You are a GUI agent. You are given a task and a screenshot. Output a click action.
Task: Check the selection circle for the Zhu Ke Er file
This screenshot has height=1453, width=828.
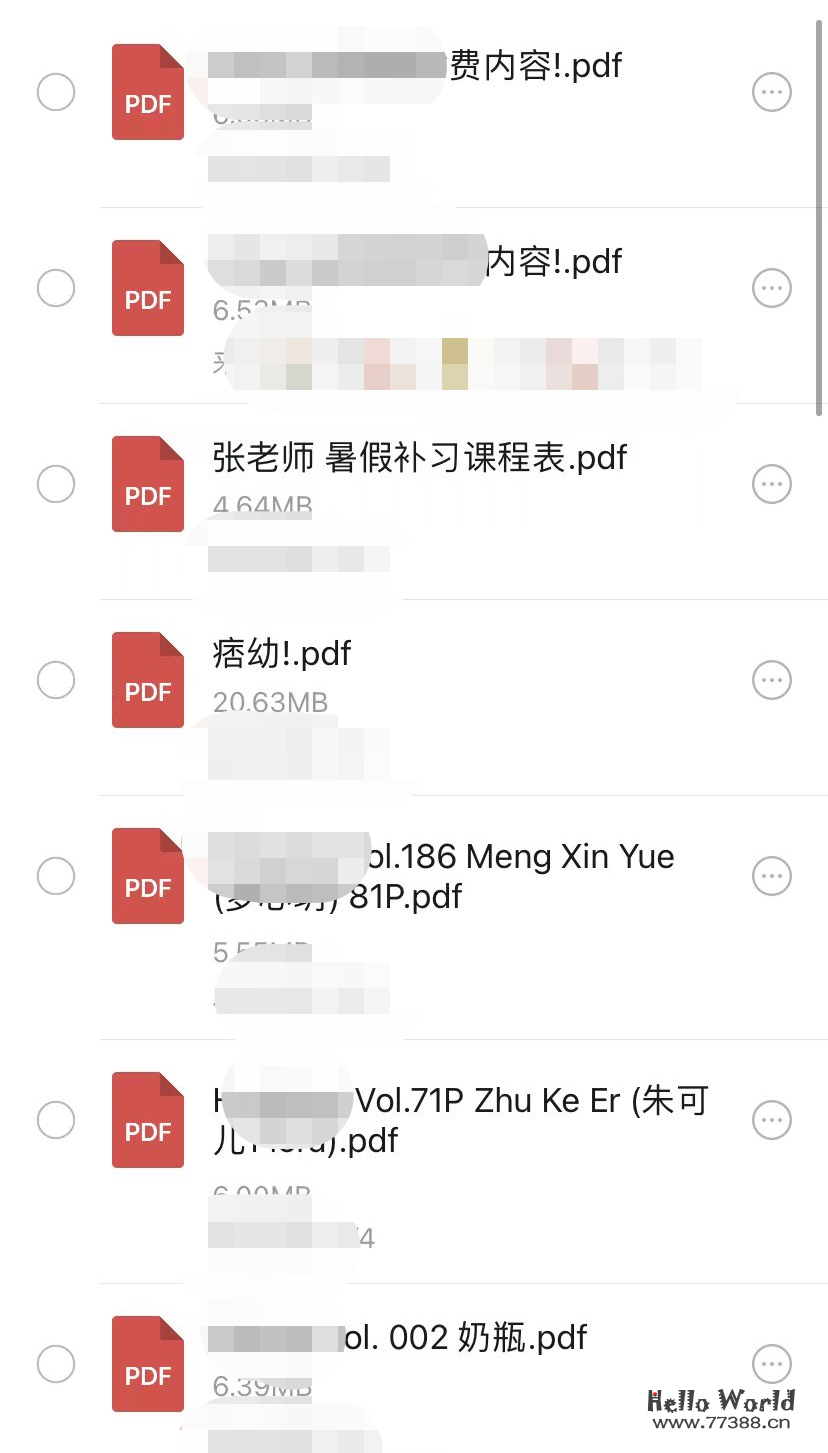click(55, 1119)
